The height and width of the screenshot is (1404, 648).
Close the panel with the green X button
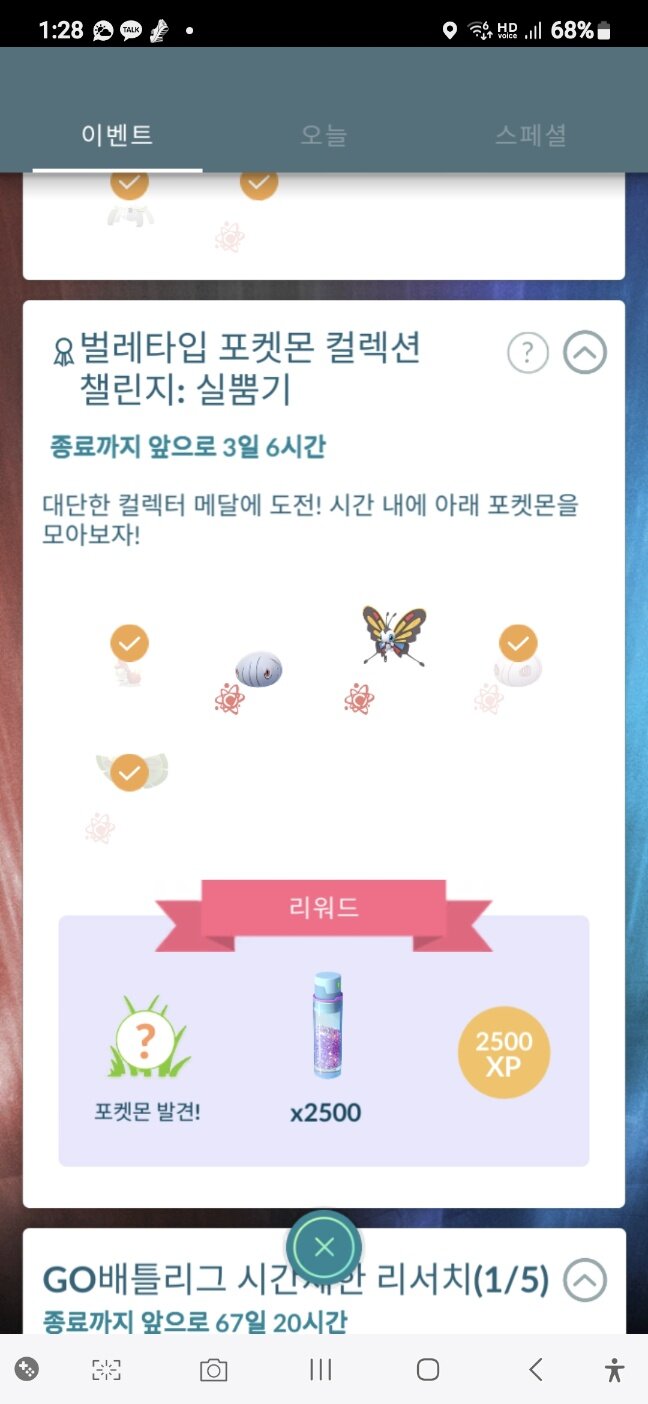[324, 1247]
